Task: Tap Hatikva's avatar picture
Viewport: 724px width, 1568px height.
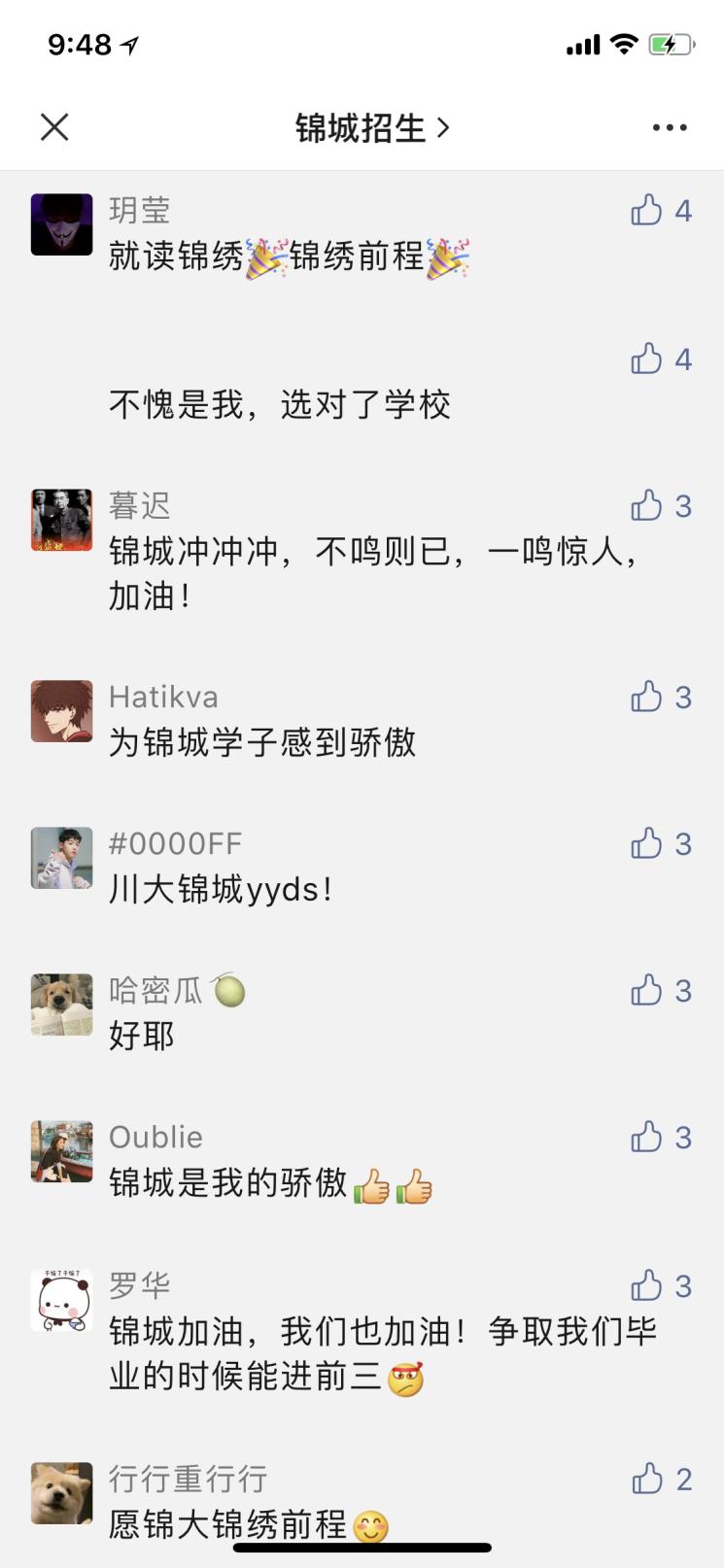Action: click(x=61, y=710)
